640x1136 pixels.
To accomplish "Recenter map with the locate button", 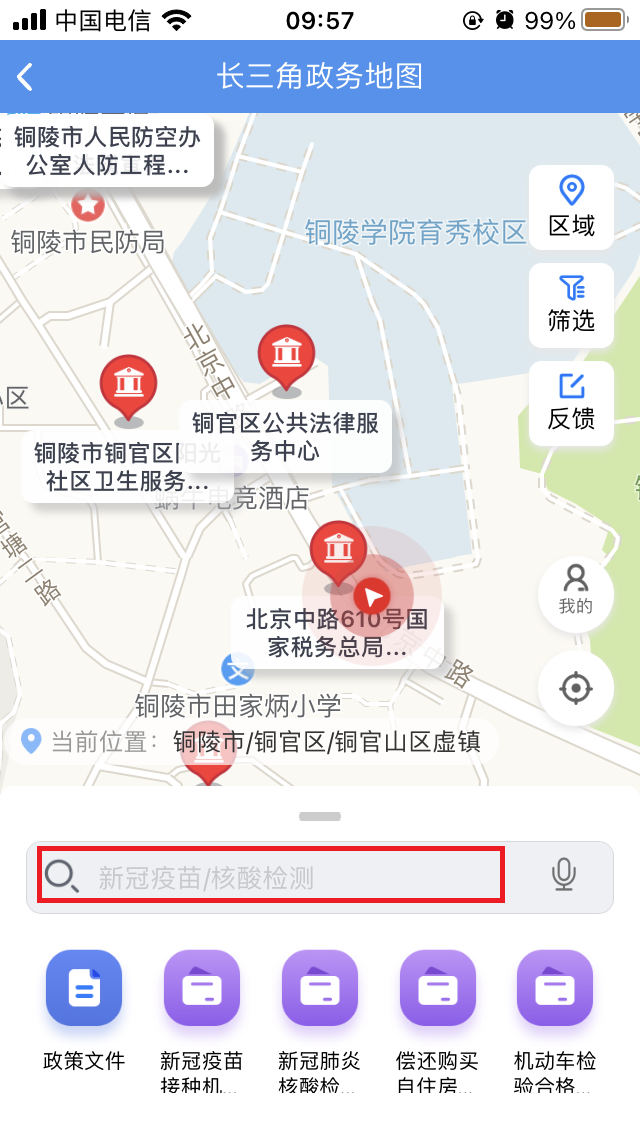I will pos(575,688).
